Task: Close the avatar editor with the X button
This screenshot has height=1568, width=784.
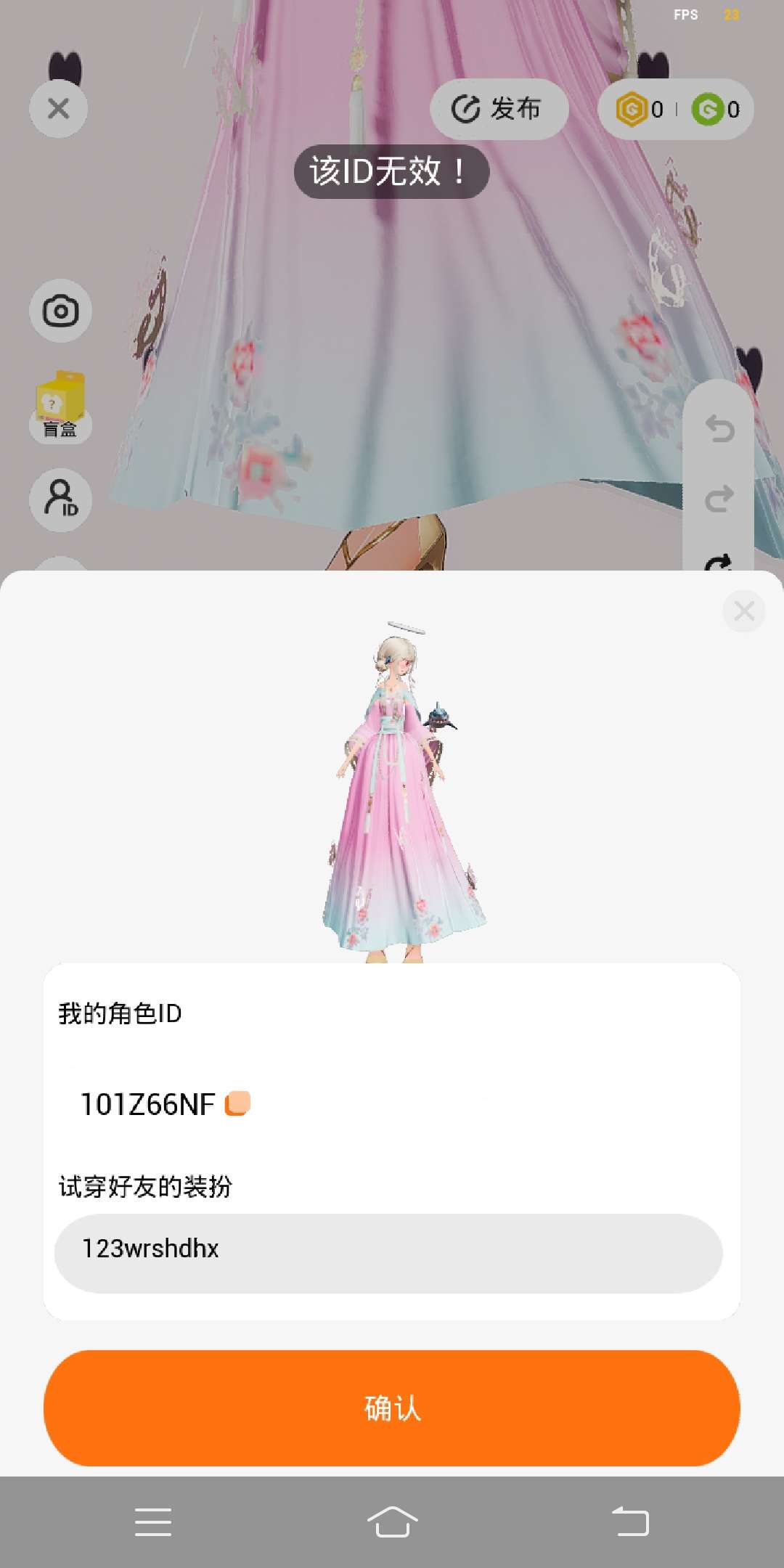Action: pos(58,109)
